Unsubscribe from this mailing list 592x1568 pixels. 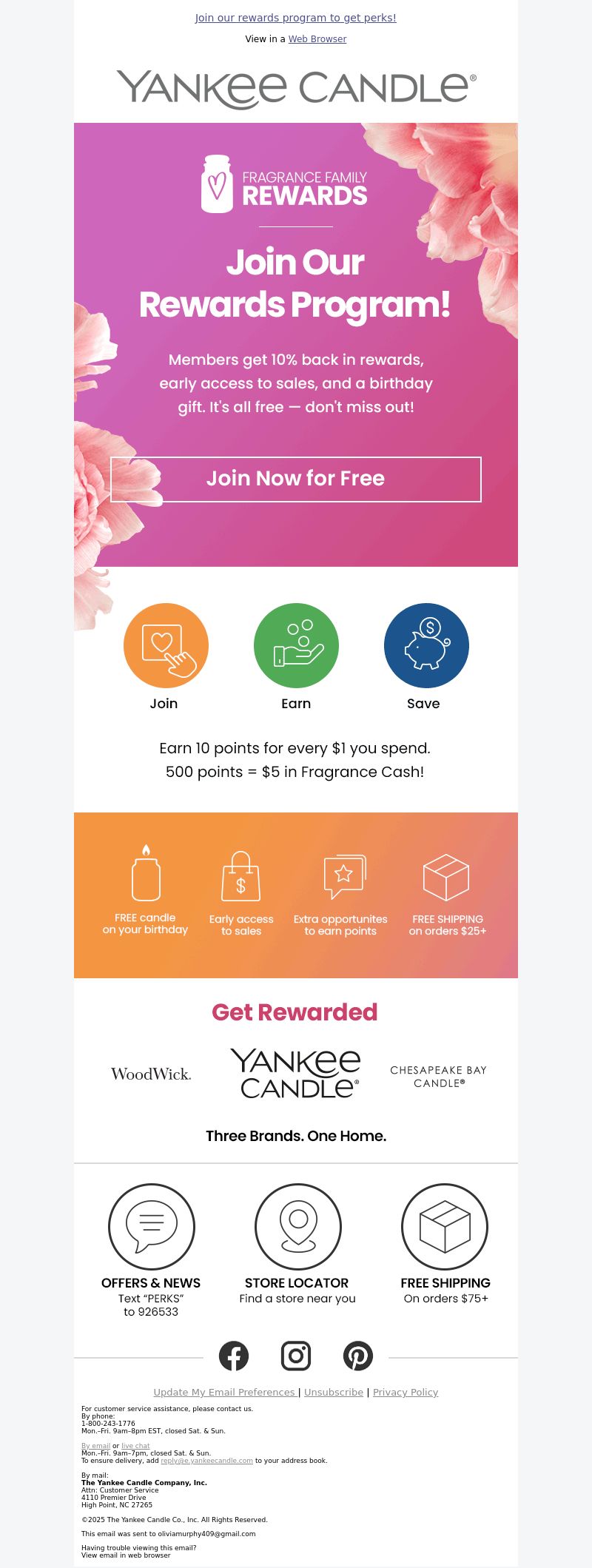(334, 1392)
